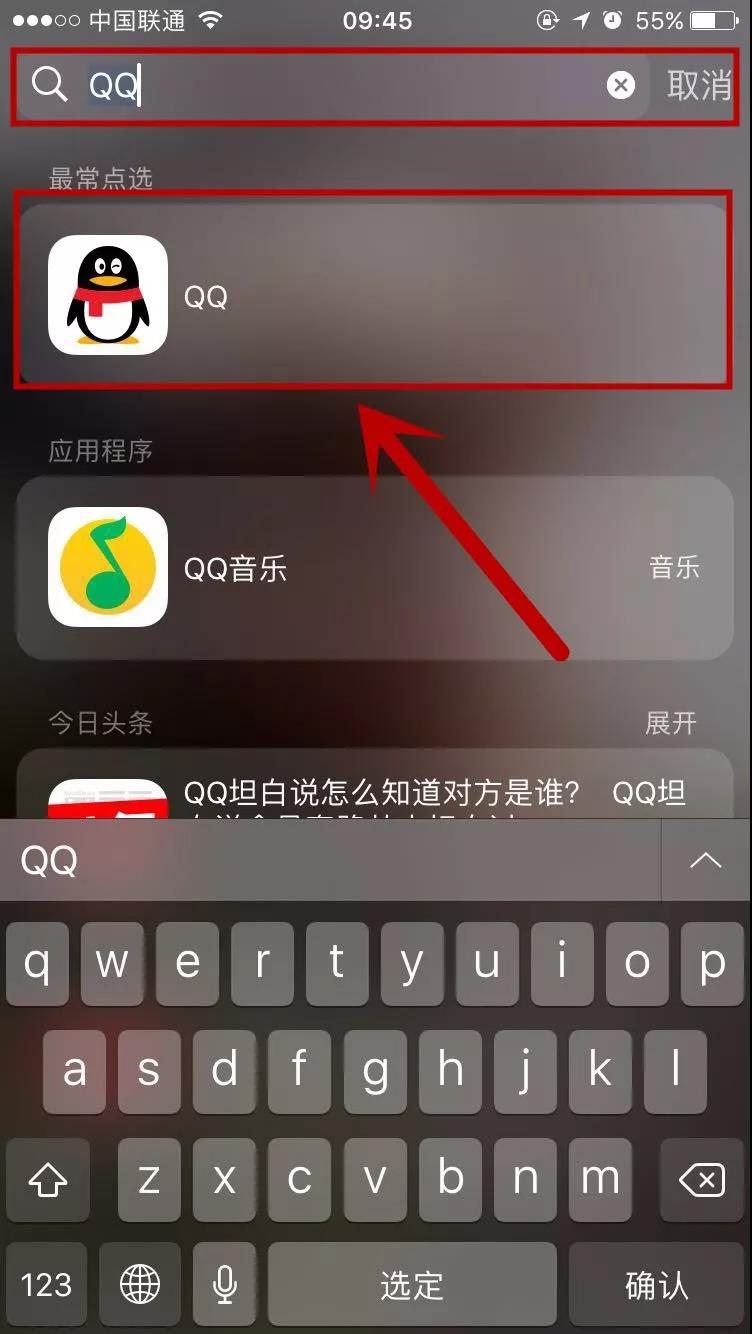Collapse the keyboard with the chevron arrow
Viewport: 752px width, 1334px height.
706,861
